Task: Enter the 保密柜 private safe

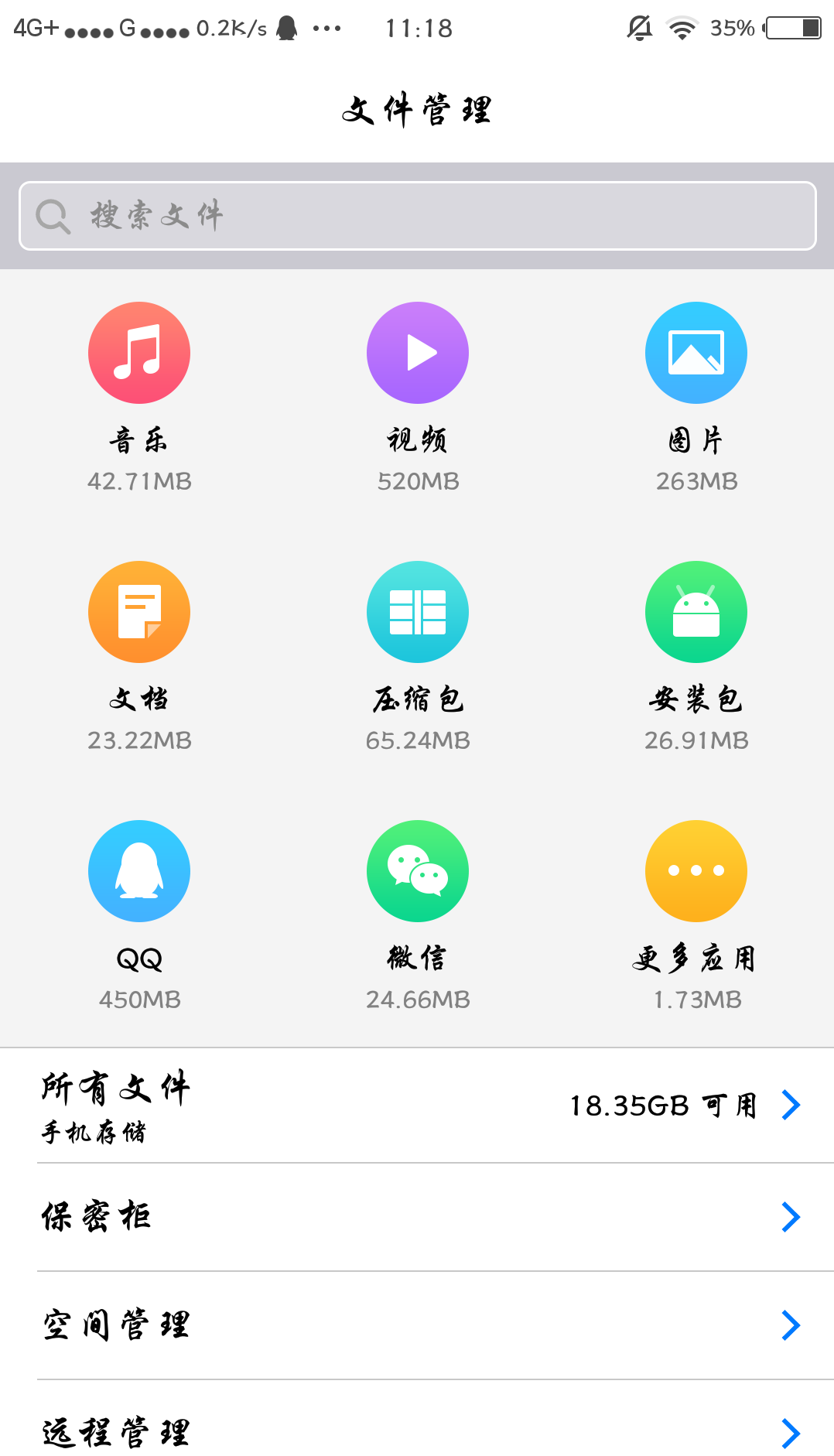Action: [x=418, y=1217]
